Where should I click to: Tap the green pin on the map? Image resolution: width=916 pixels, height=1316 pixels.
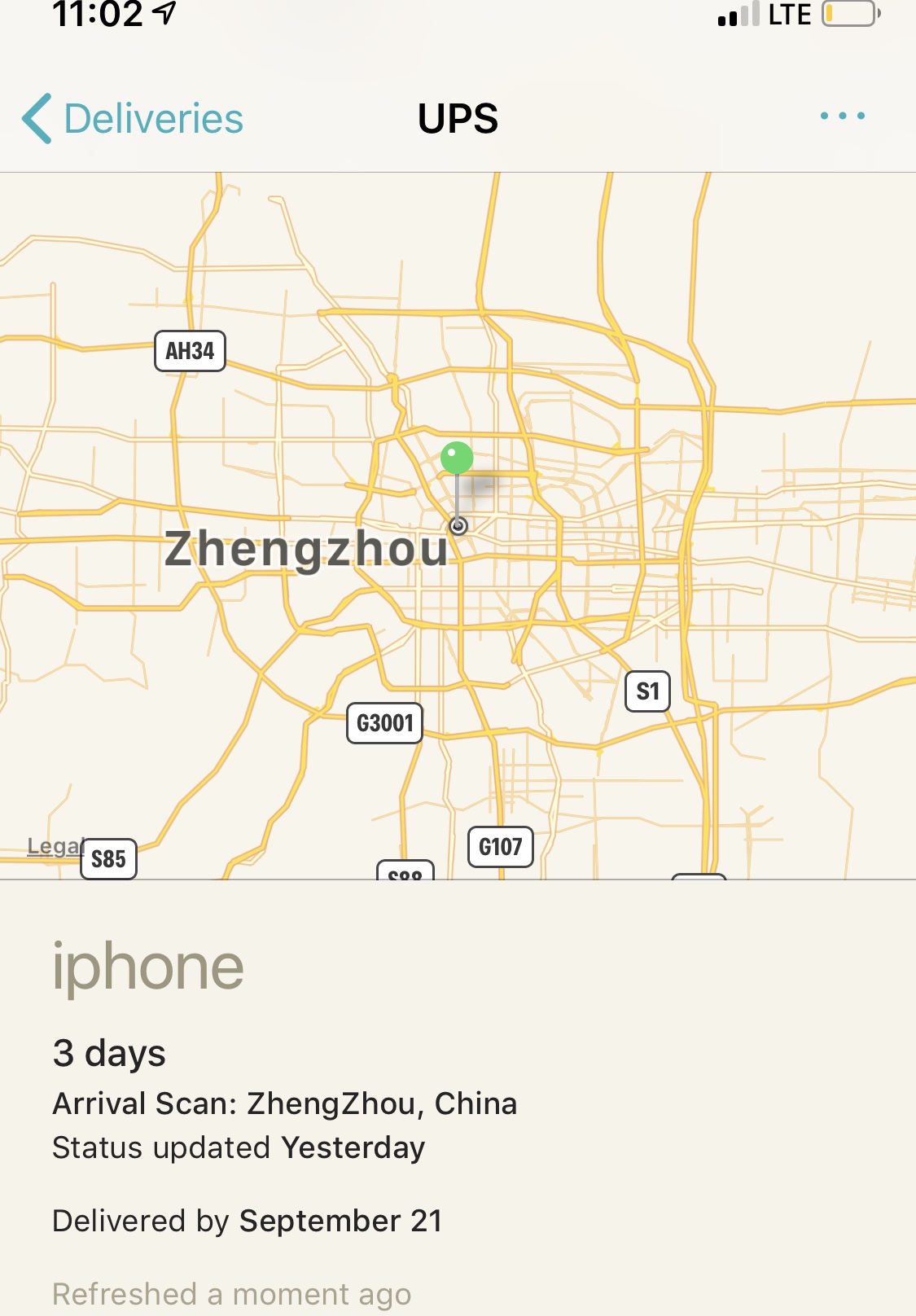(x=457, y=458)
